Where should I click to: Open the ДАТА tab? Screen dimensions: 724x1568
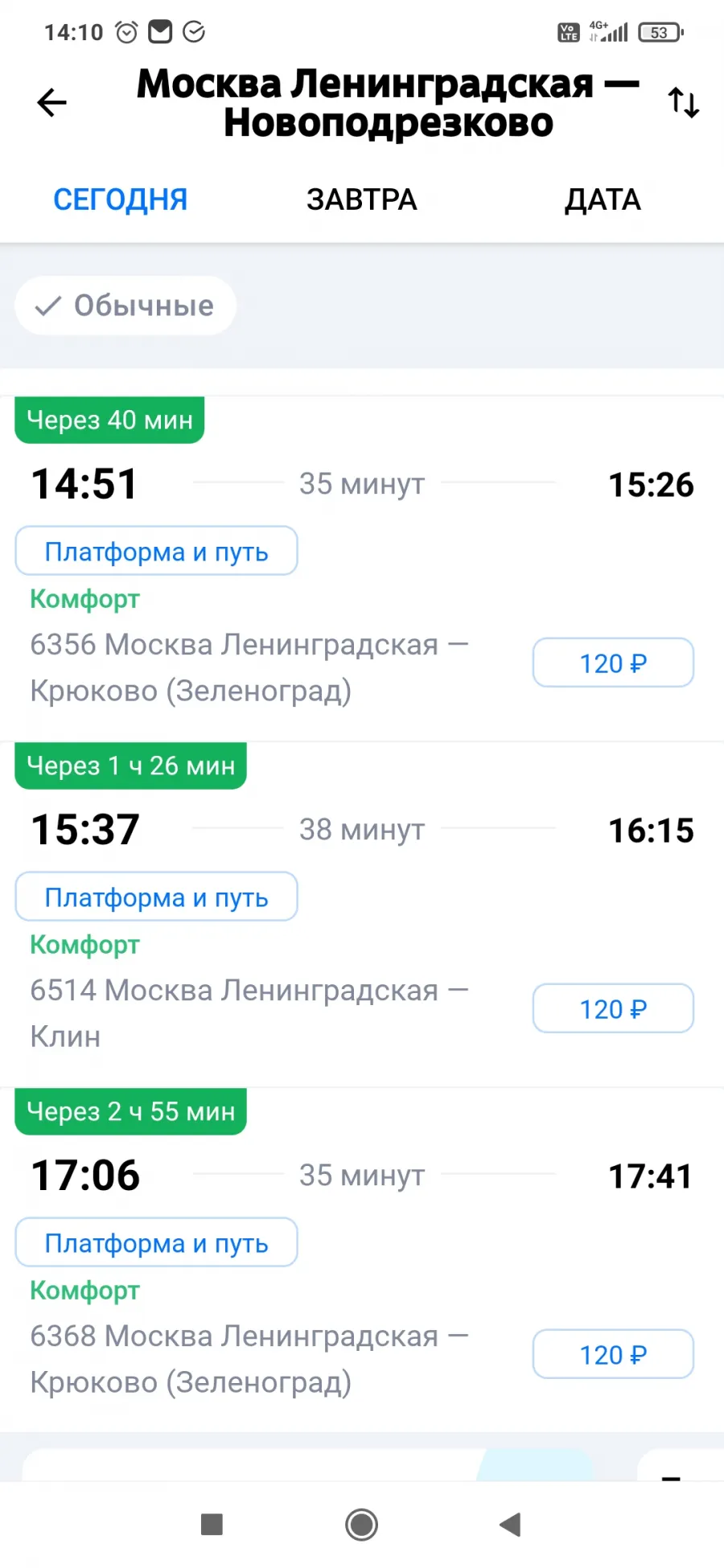[x=603, y=199]
